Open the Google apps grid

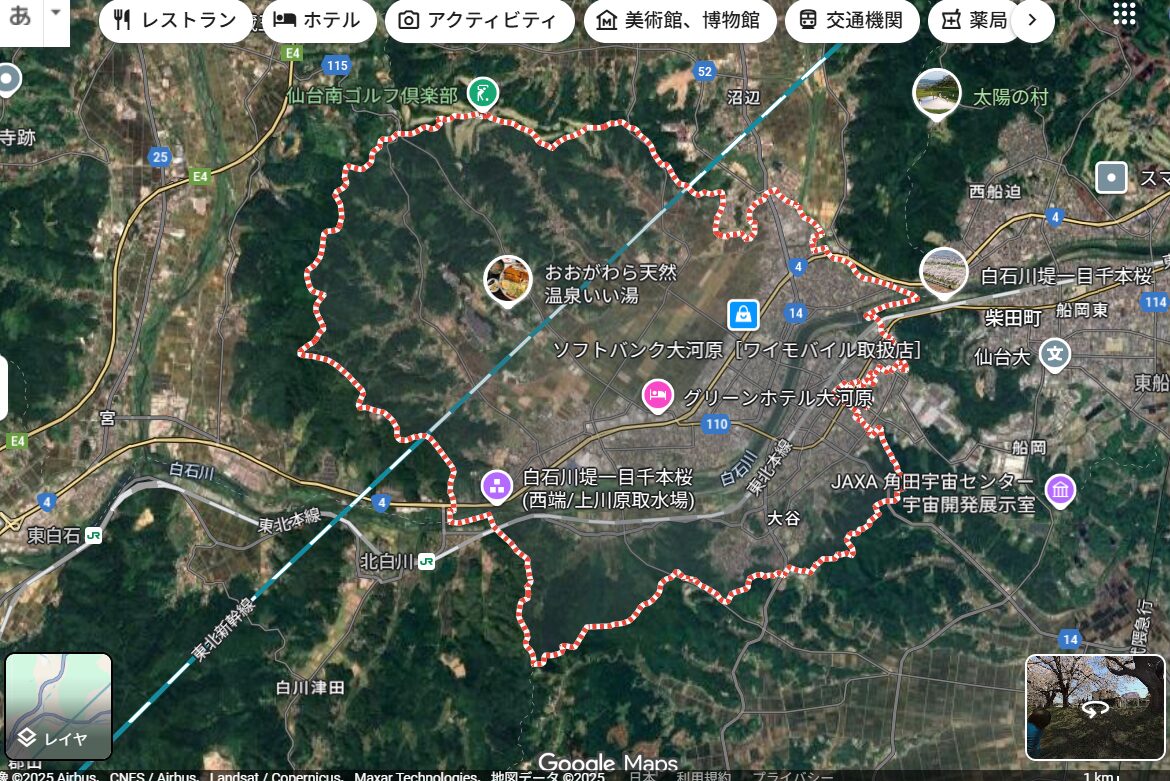click(x=1124, y=13)
